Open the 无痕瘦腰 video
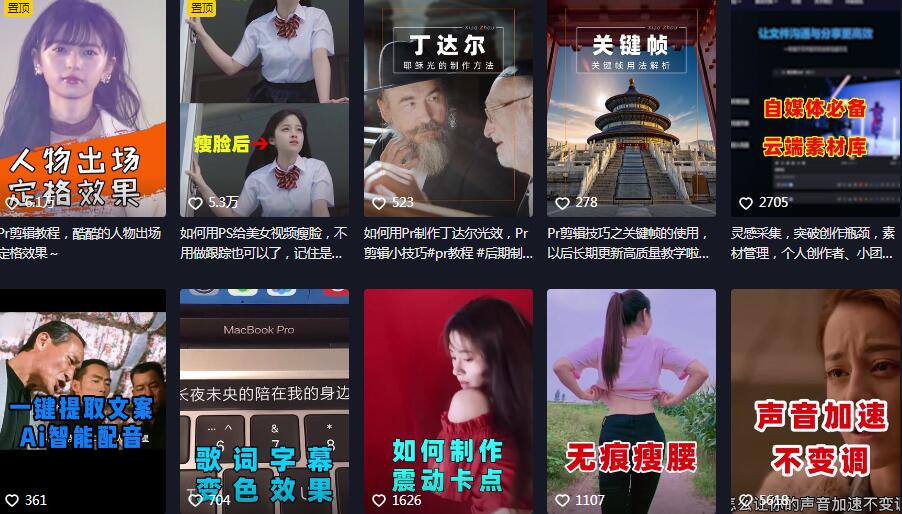The width and height of the screenshot is (902, 514). coord(631,400)
